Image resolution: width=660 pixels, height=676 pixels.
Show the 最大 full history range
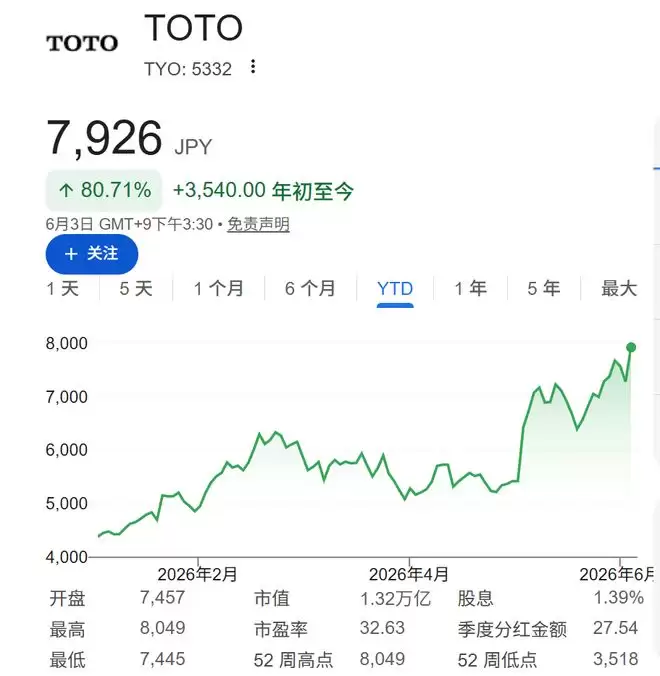click(619, 288)
